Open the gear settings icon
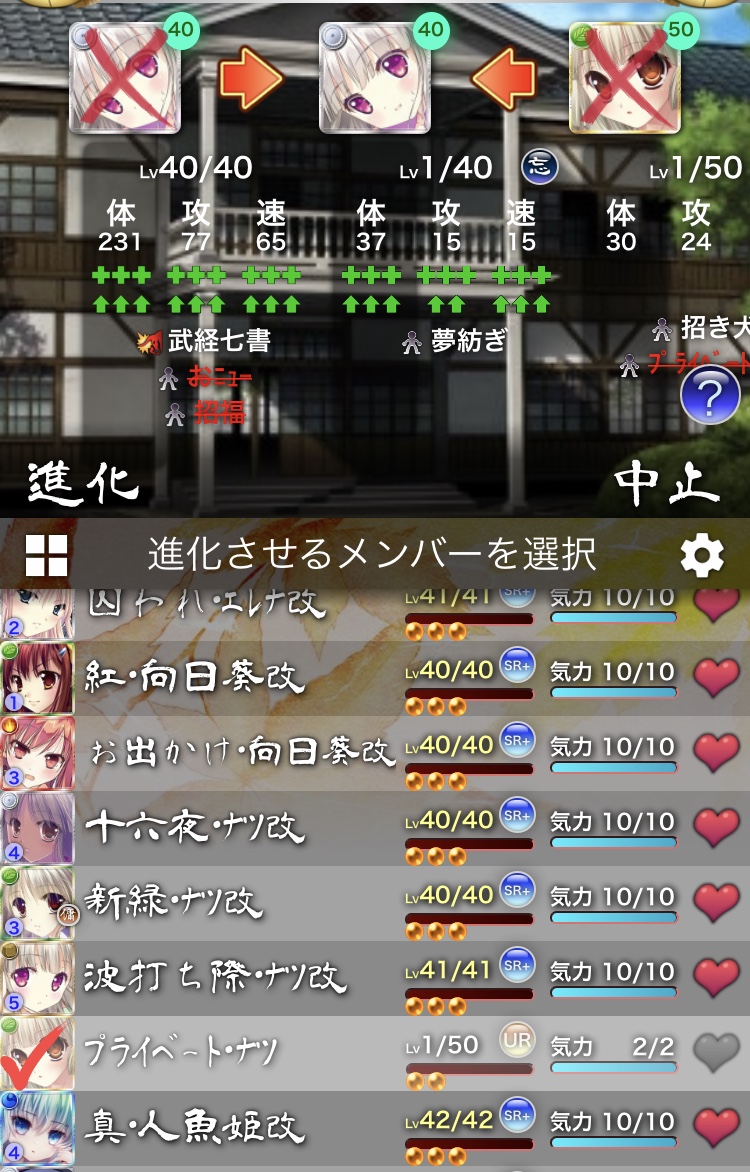Image resolution: width=750 pixels, height=1172 pixels. [x=701, y=555]
